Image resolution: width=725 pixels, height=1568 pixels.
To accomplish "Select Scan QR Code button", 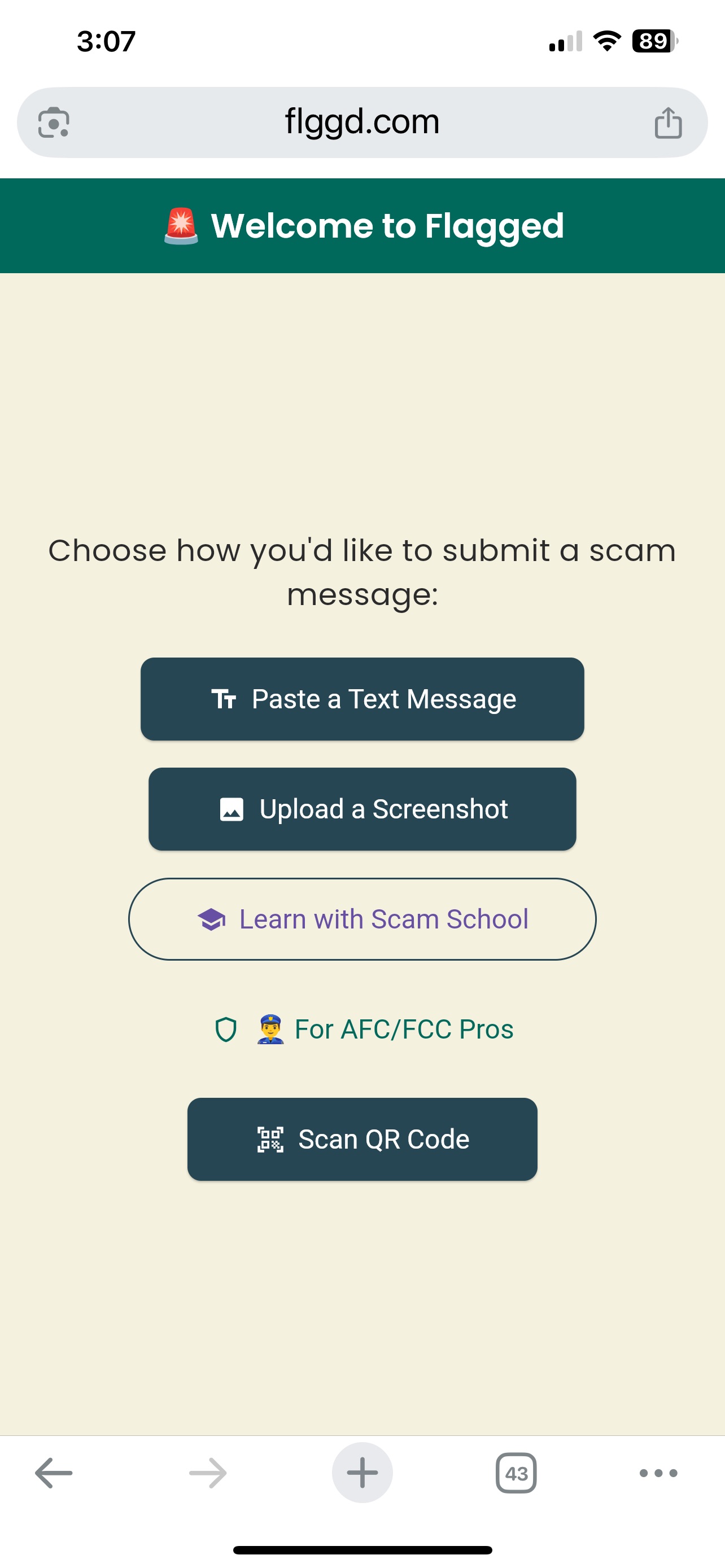I will [x=362, y=1139].
